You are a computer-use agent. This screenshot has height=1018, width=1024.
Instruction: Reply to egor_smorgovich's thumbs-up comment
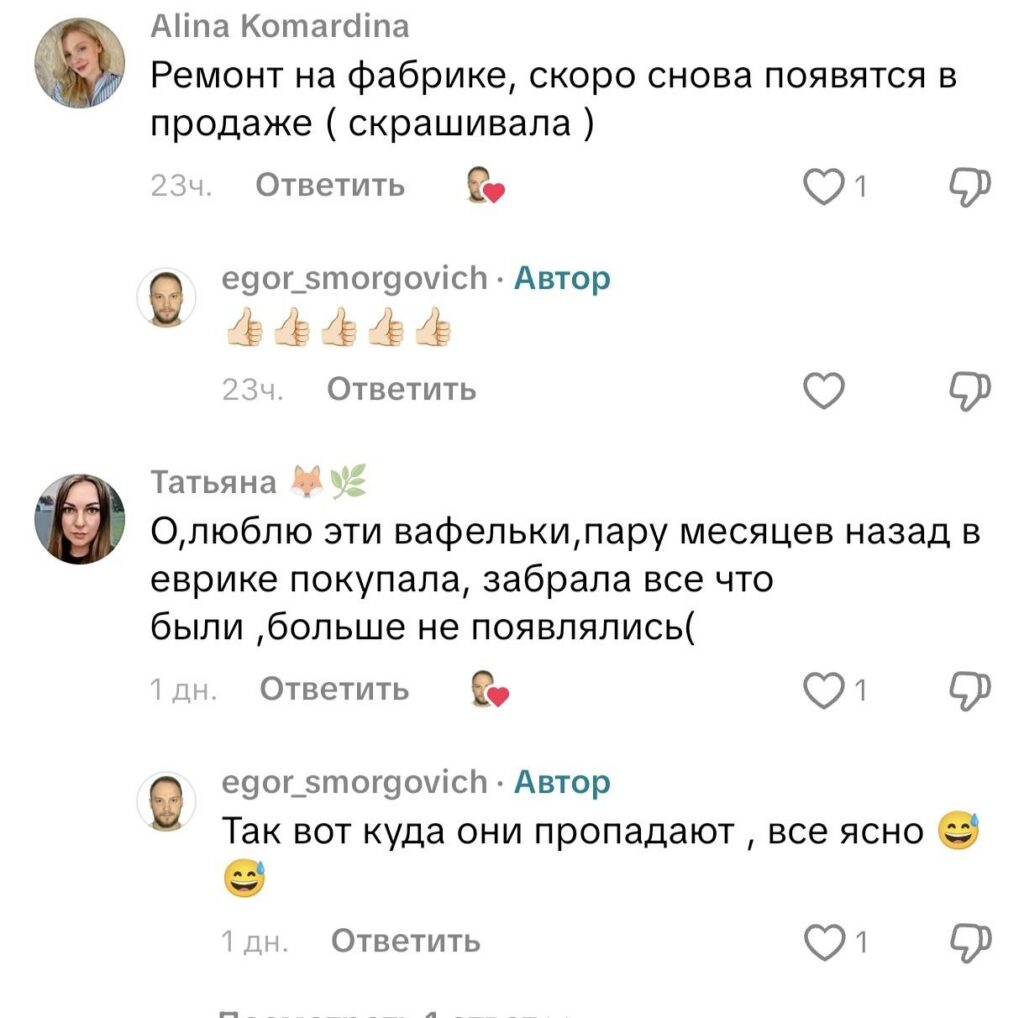(402, 390)
